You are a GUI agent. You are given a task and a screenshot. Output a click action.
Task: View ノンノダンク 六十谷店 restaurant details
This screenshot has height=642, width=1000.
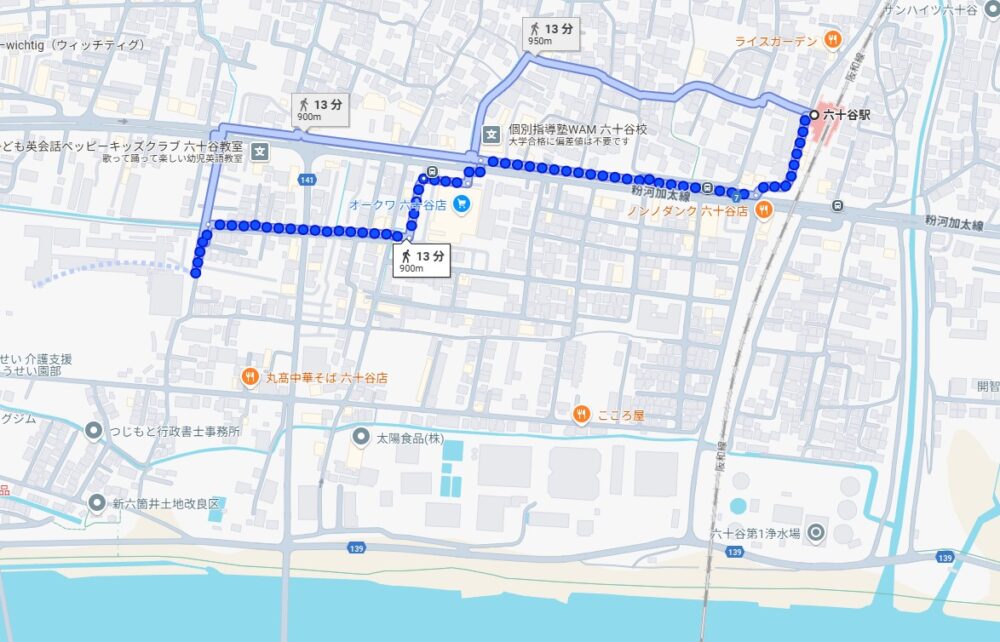[x=764, y=210]
